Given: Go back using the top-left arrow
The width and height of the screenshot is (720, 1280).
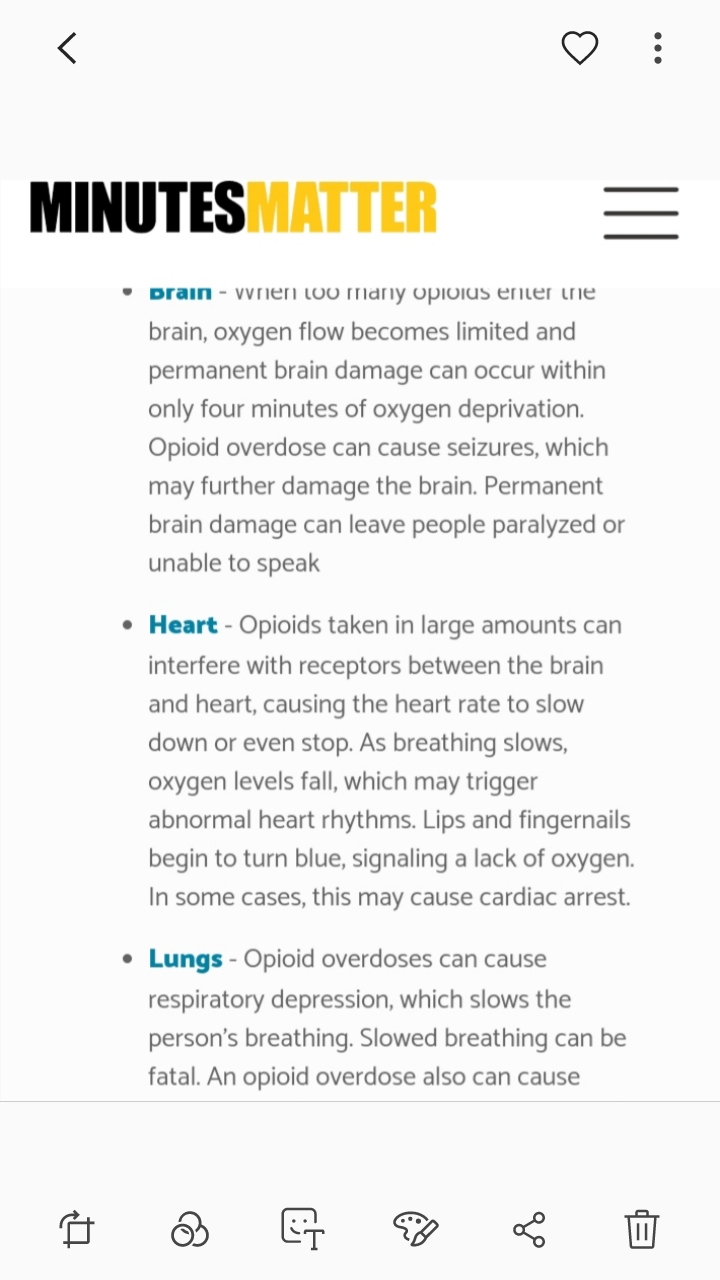Looking at the screenshot, I should pos(67,48).
